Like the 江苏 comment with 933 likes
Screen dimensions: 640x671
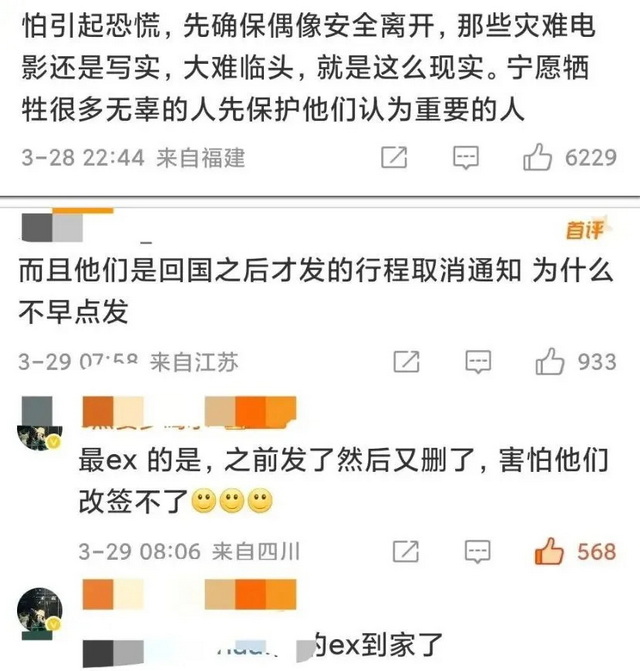click(551, 360)
